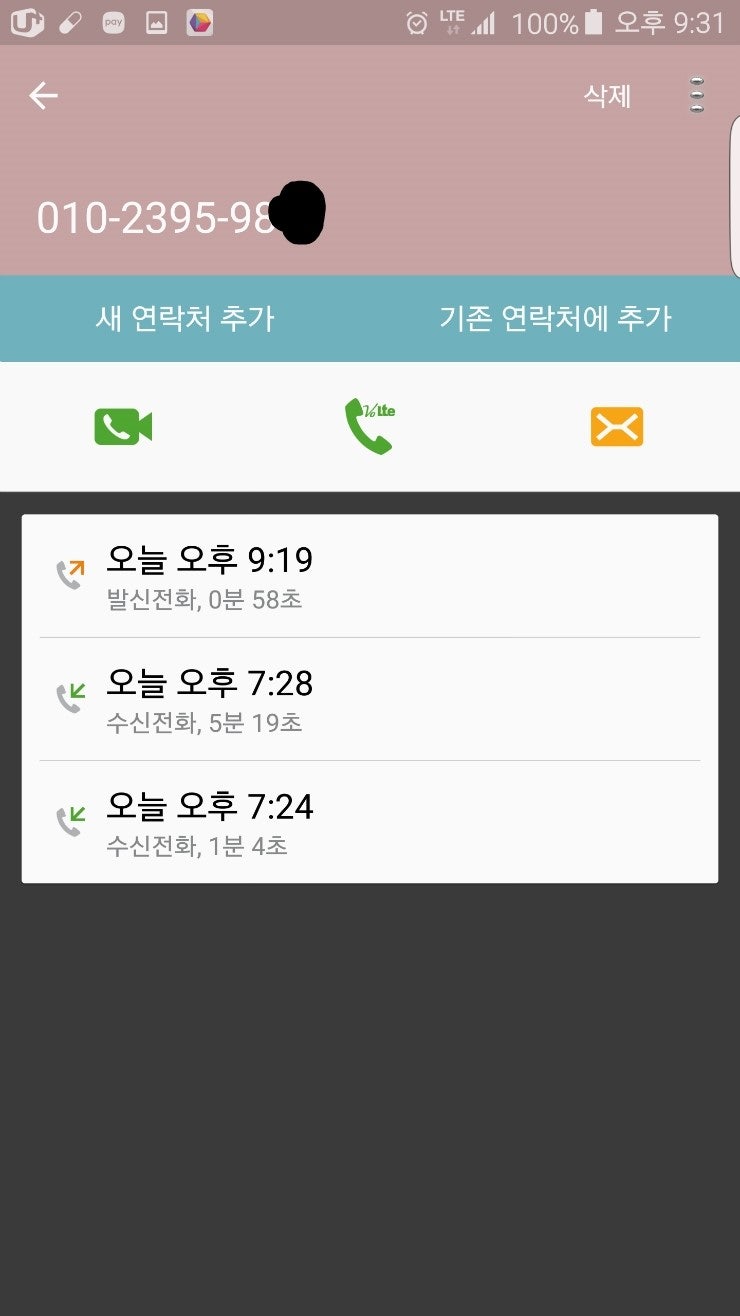Open the 오후 7:28 incoming call entry
This screenshot has height=1316, width=740.
[x=370, y=699]
